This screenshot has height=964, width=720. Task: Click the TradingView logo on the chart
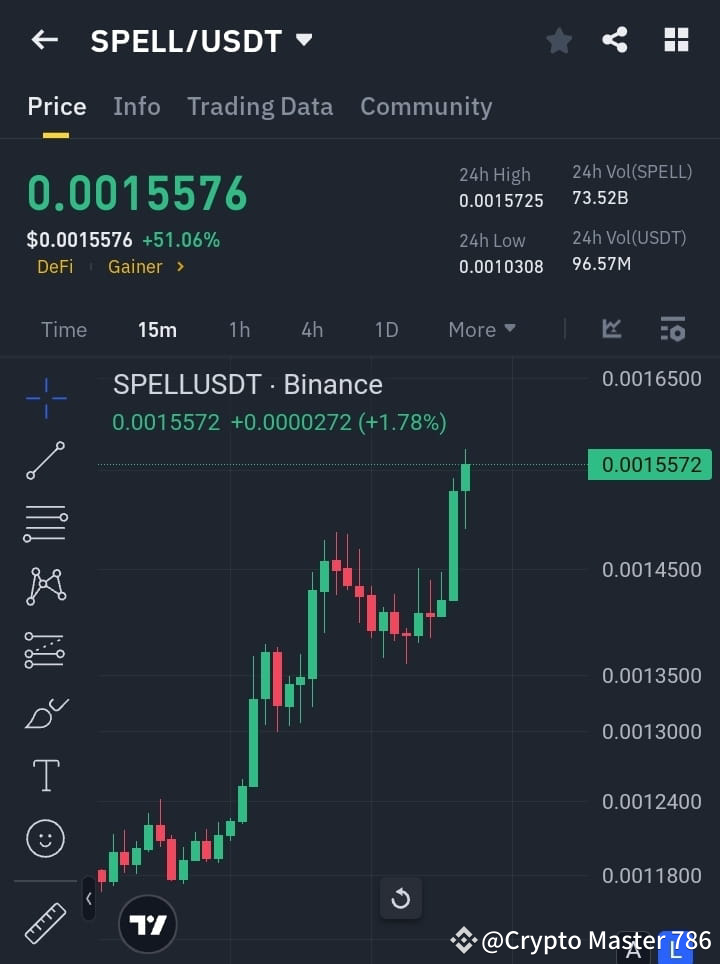tap(148, 923)
